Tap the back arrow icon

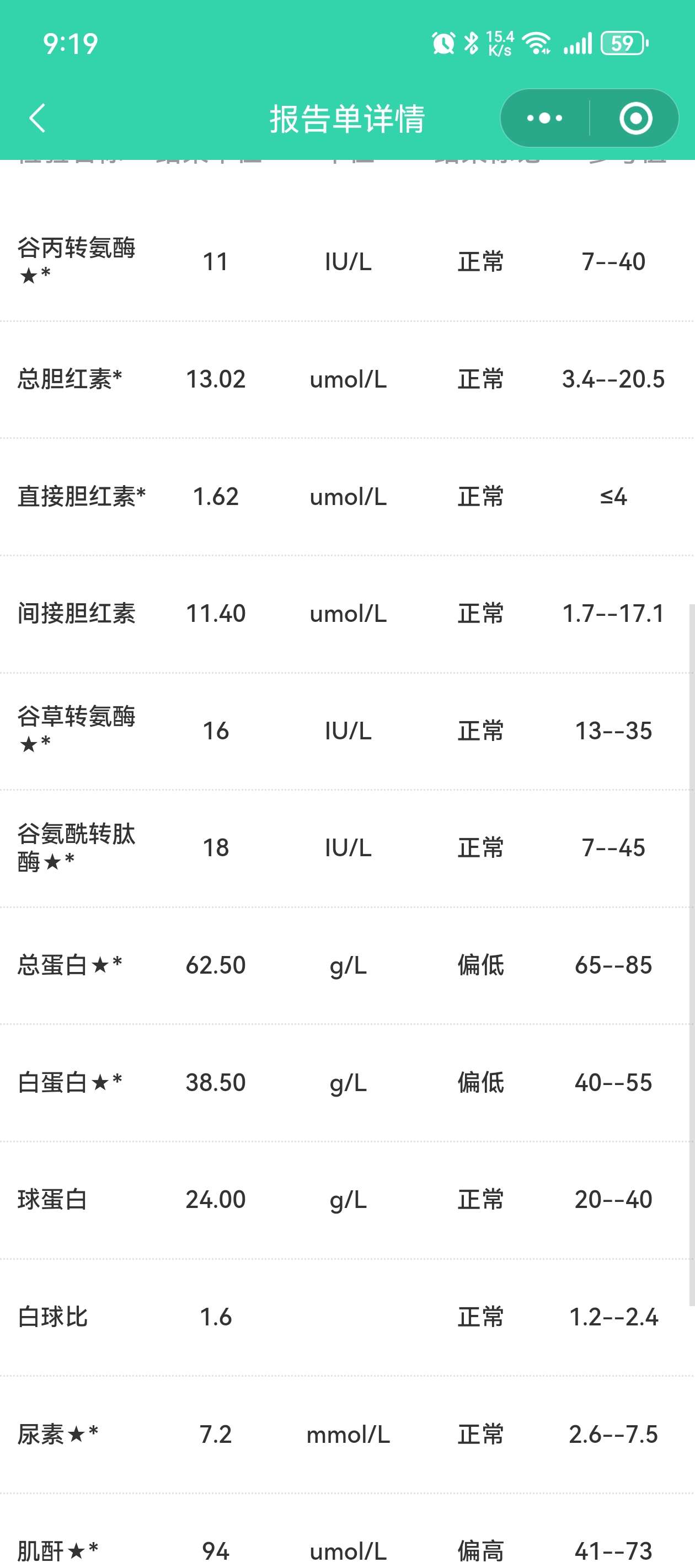[x=36, y=118]
